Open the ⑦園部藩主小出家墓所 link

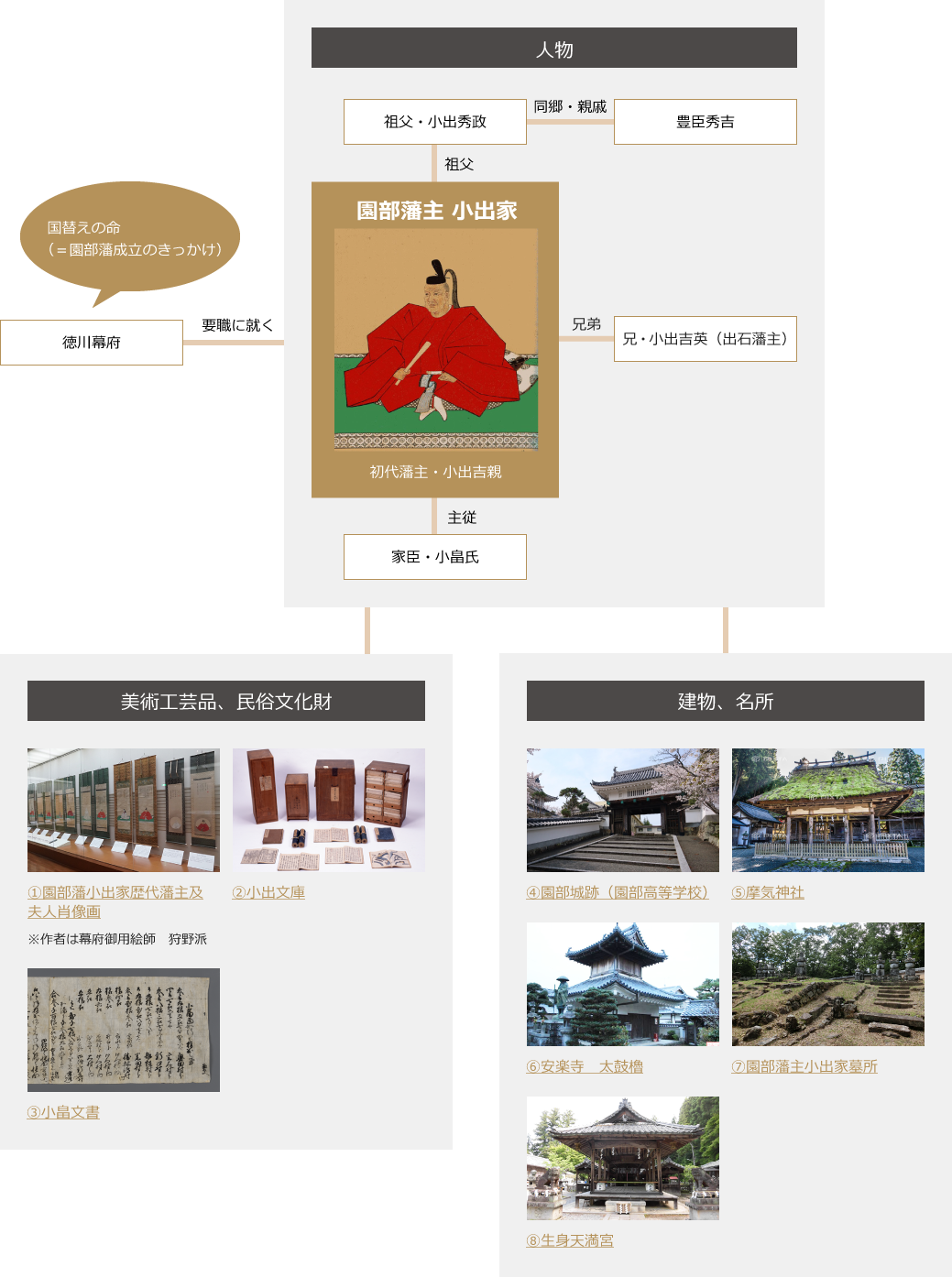click(804, 1067)
